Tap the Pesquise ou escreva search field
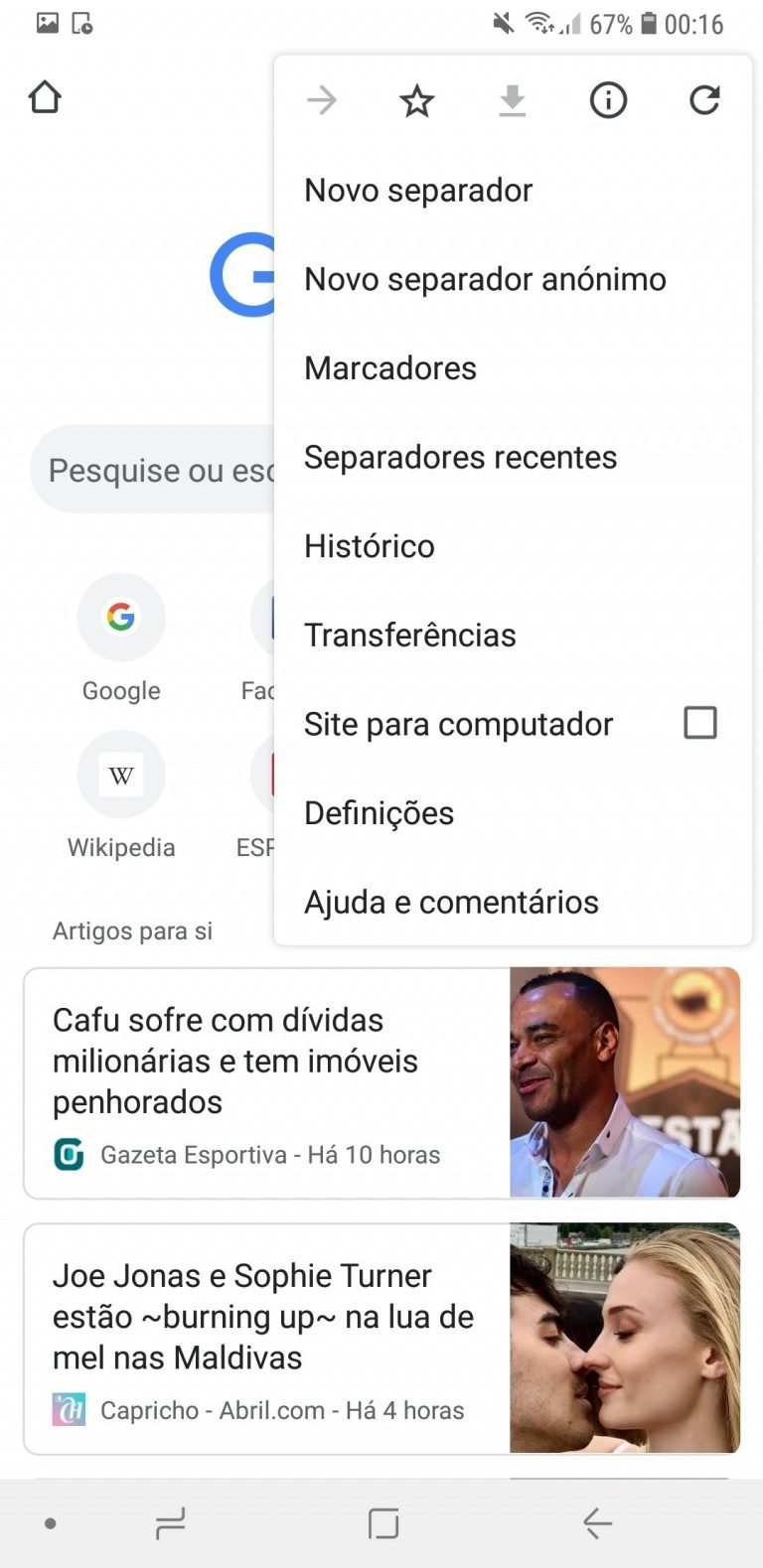The height and width of the screenshot is (1568, 763). [149, 469]
